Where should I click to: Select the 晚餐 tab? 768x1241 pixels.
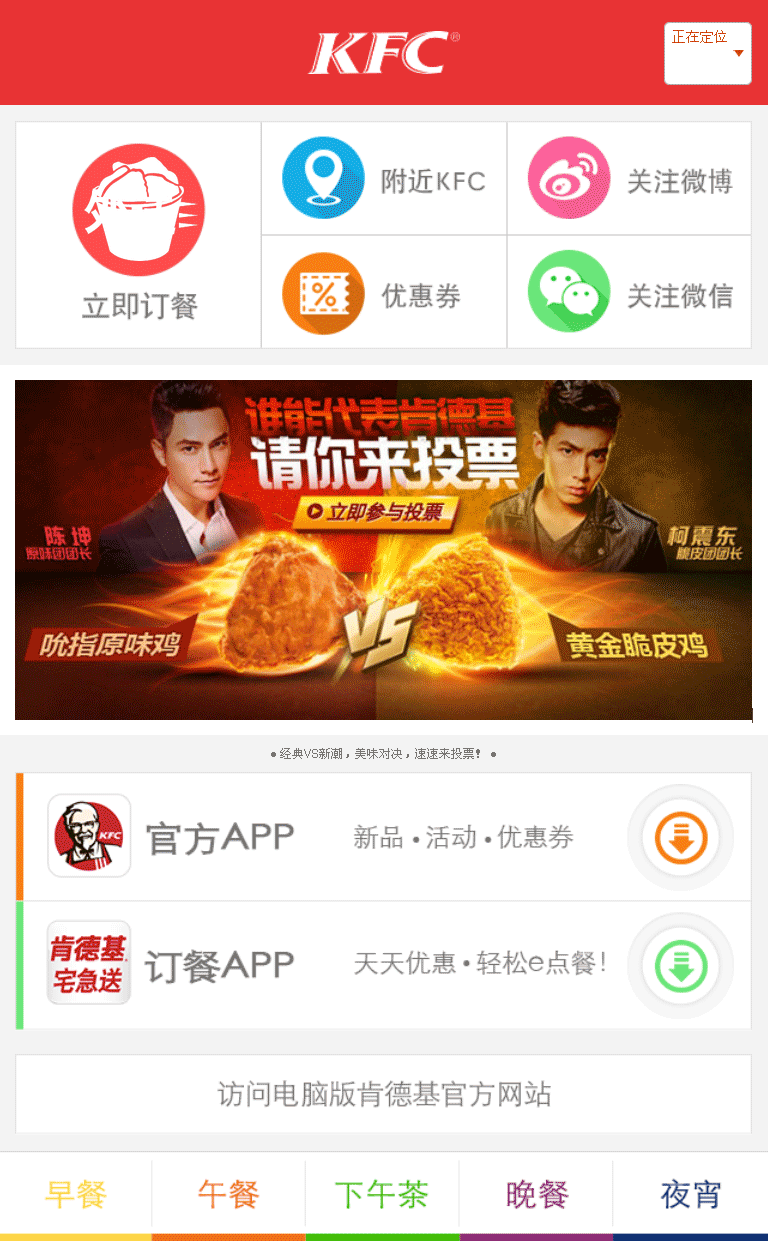point(536,1193)
